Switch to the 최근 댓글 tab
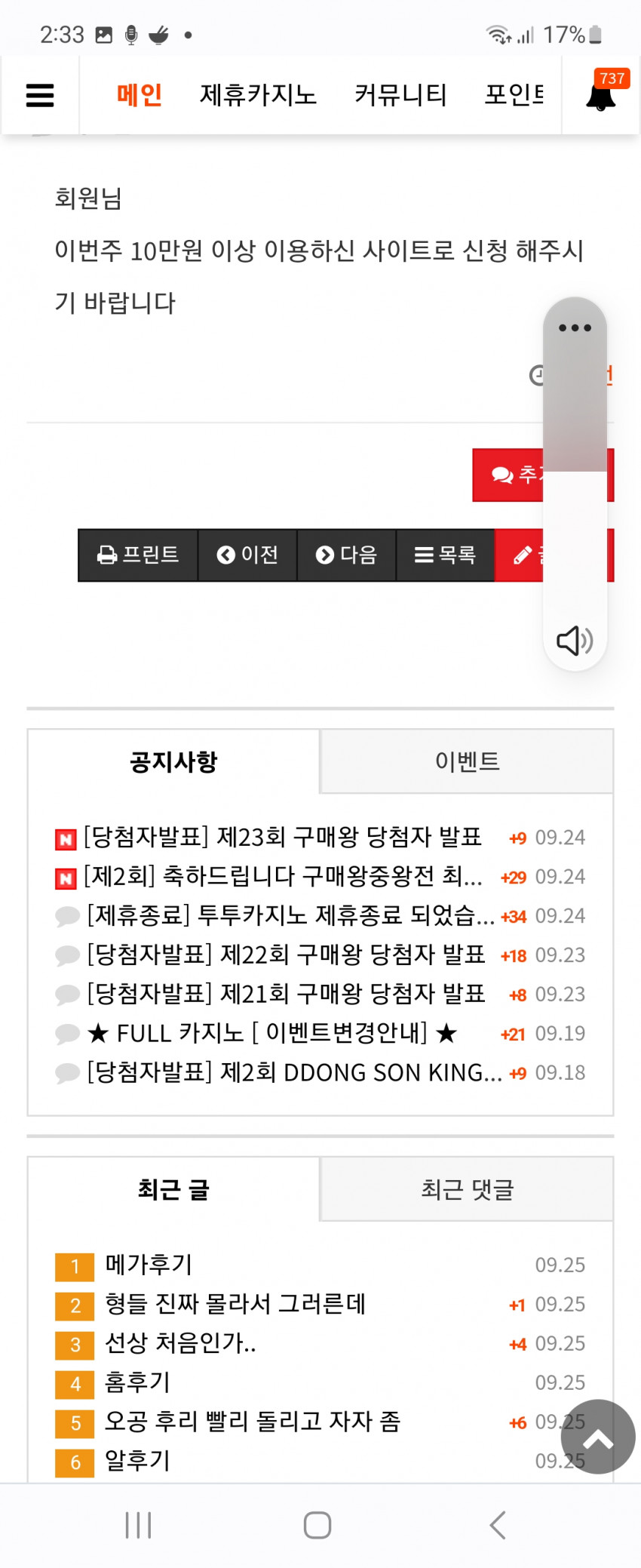 [x=467, y=1189]
